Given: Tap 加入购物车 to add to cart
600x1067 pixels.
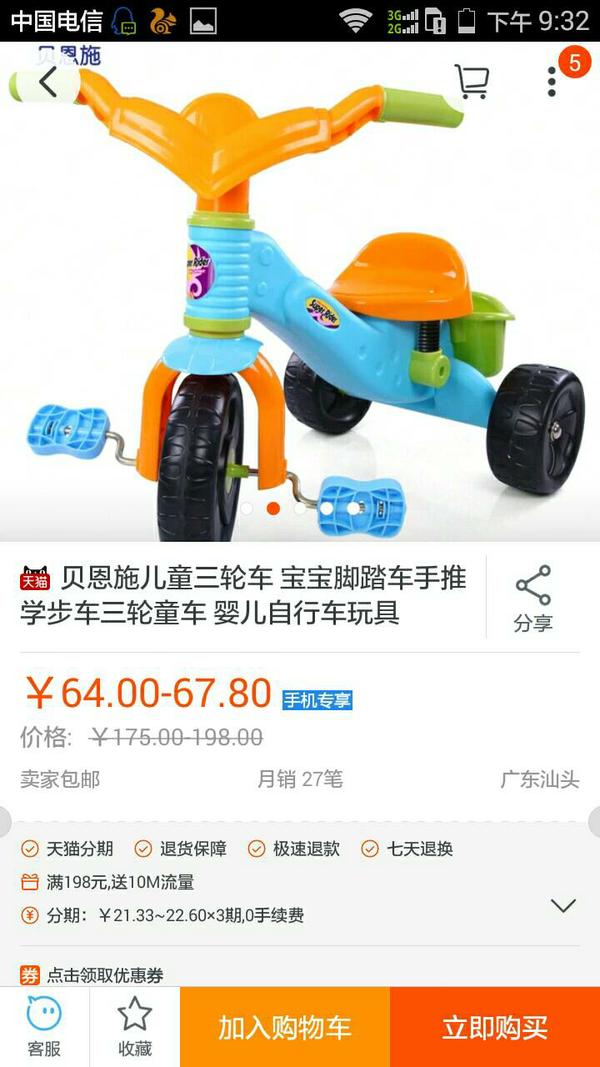Looking at the screenshot, I should point(285,1027).
